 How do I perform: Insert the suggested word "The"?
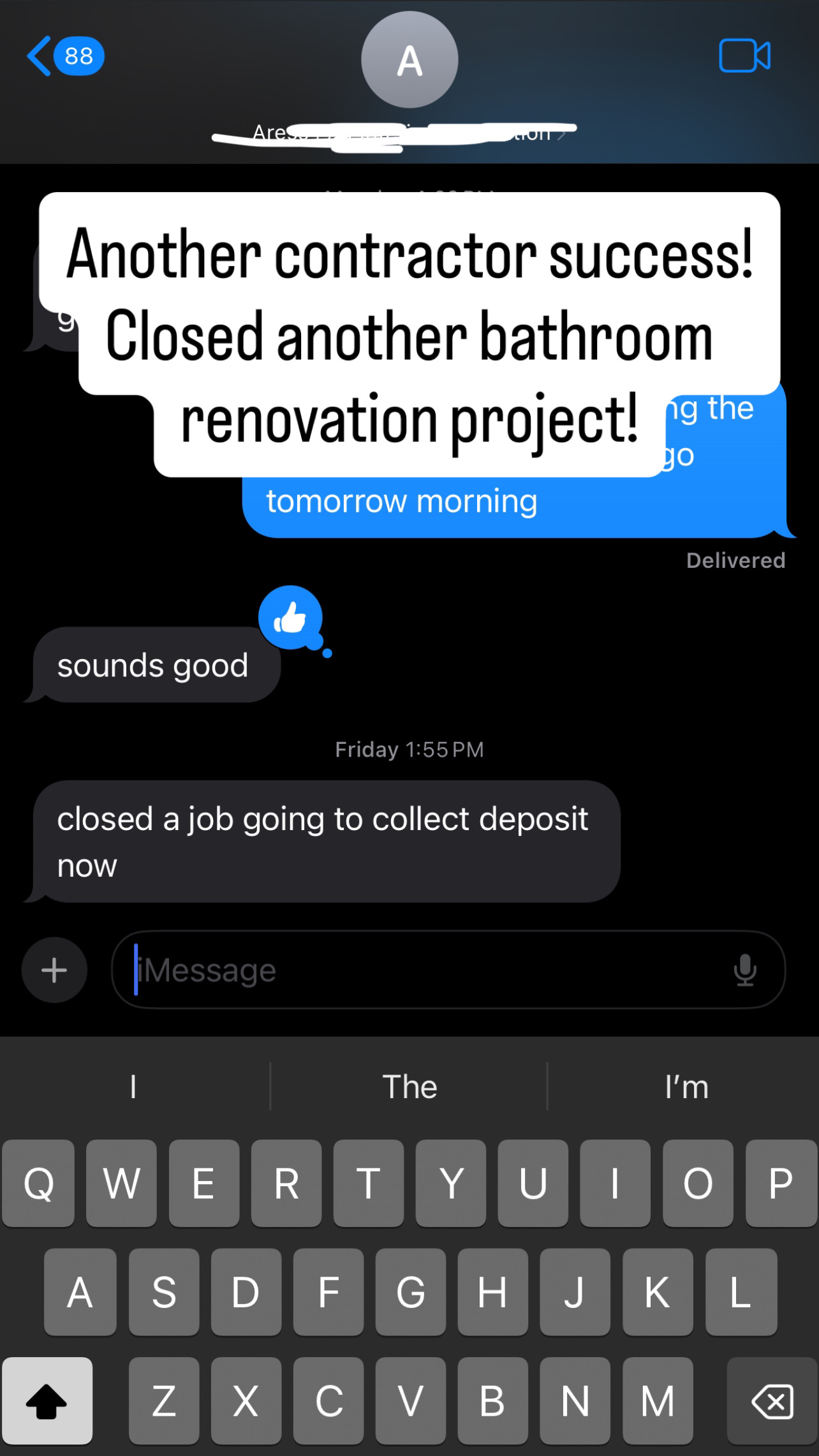409,1087
